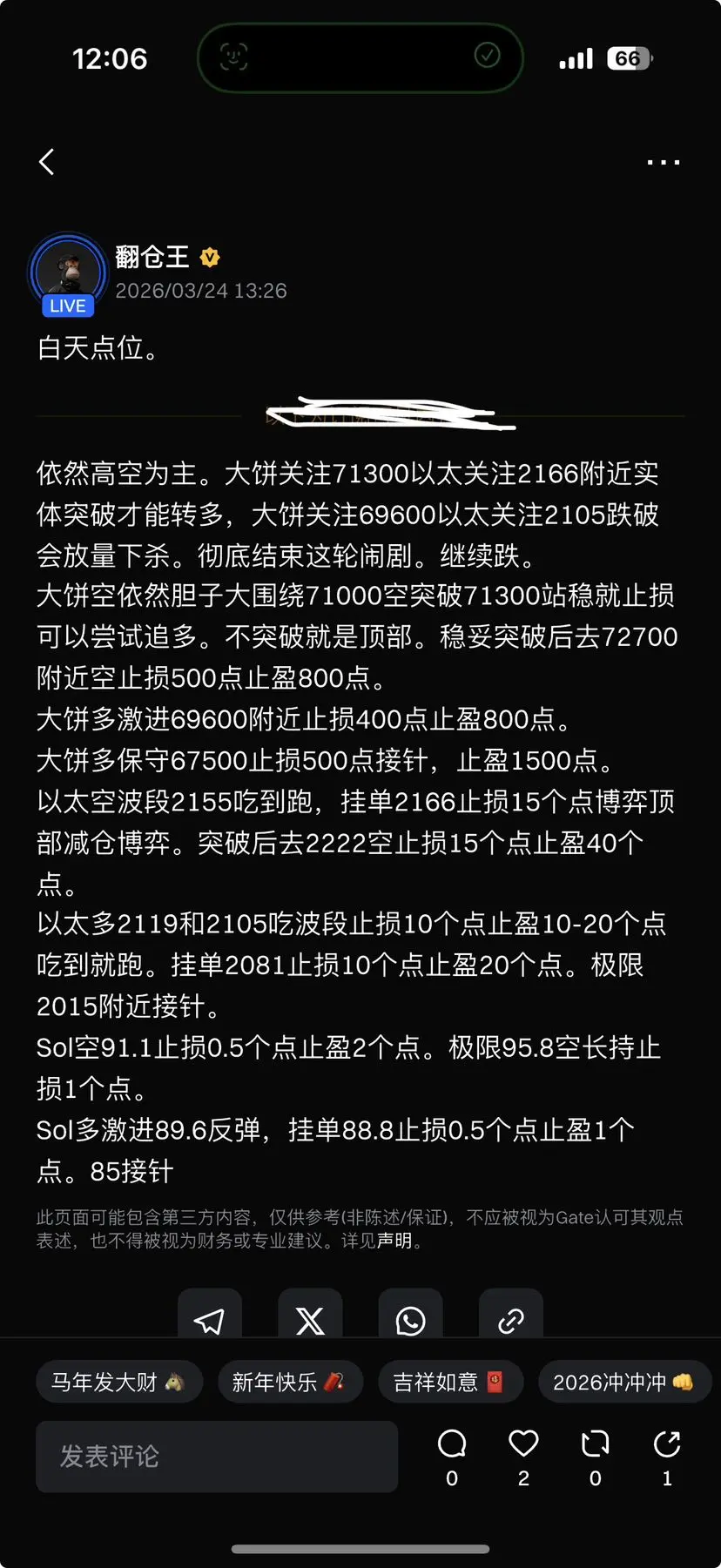The width and height of the screenshot is (721, 1568).
Task: Tap the battery indicator in status bar
Action: point(629,57)
